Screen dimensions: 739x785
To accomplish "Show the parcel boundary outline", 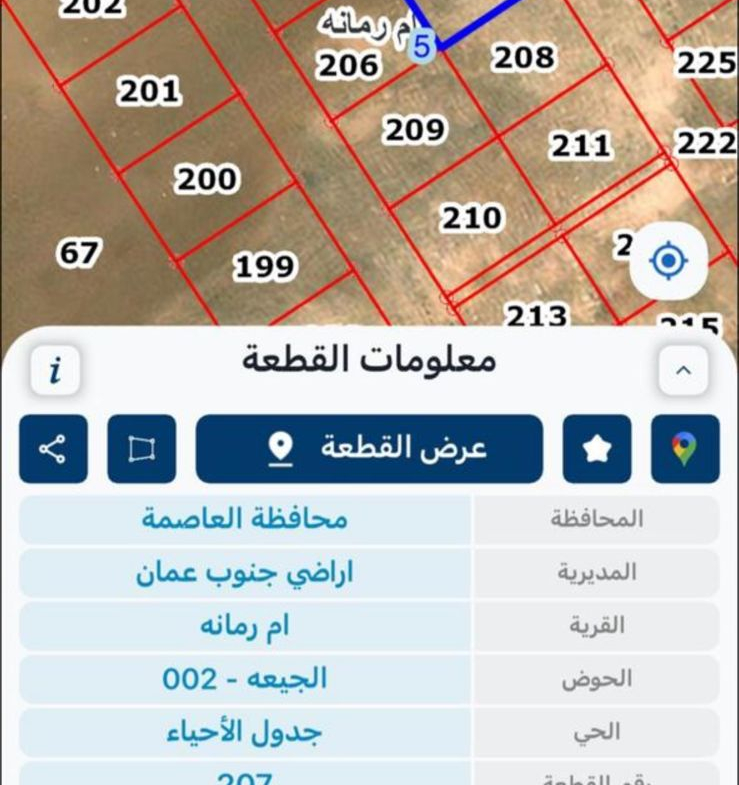I will [142, 449].
